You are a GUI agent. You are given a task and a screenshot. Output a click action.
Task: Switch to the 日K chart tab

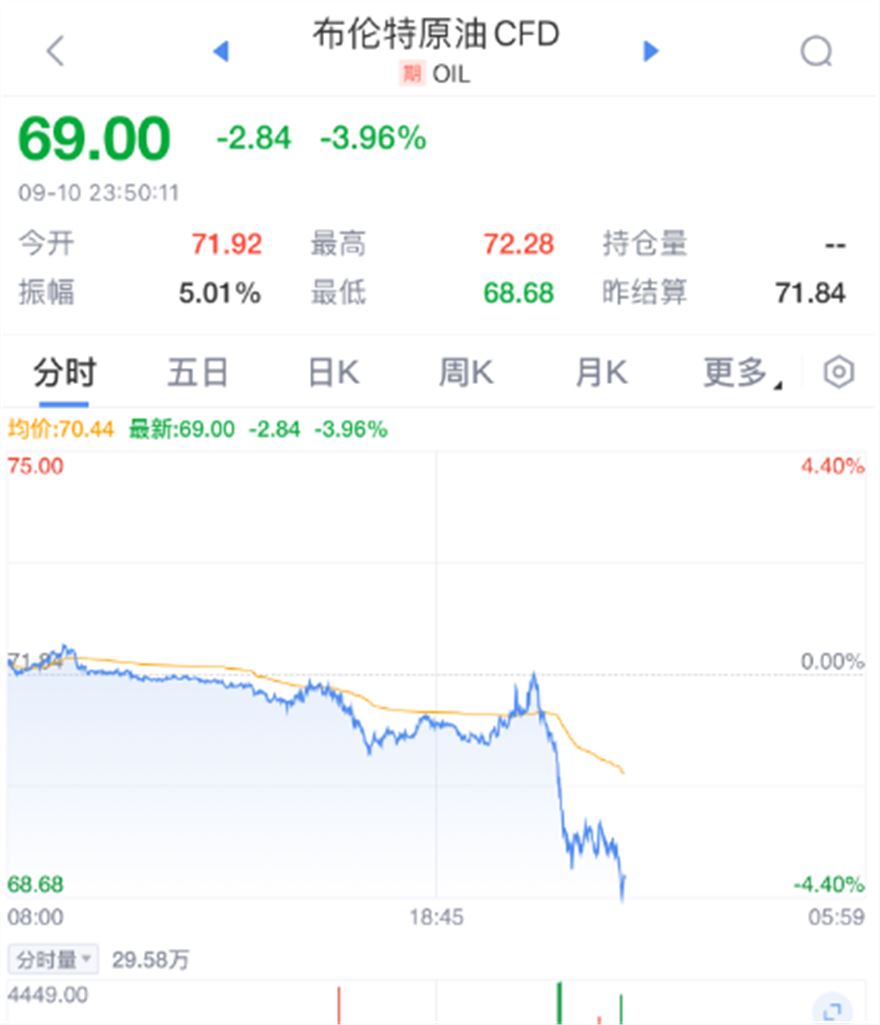pyautogui.click(x=332, y=373)
